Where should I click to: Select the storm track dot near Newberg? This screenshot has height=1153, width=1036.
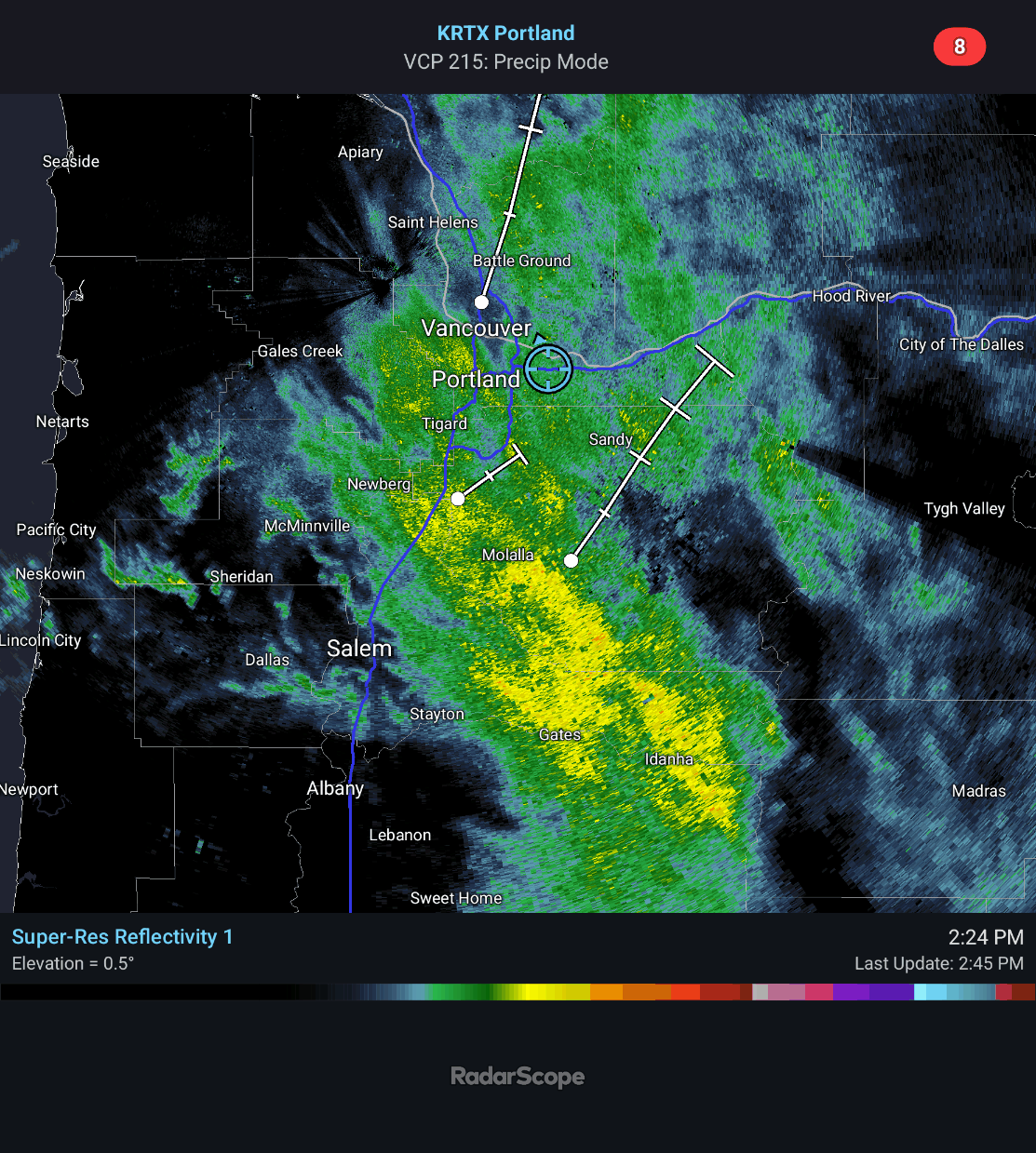point(457,499)
